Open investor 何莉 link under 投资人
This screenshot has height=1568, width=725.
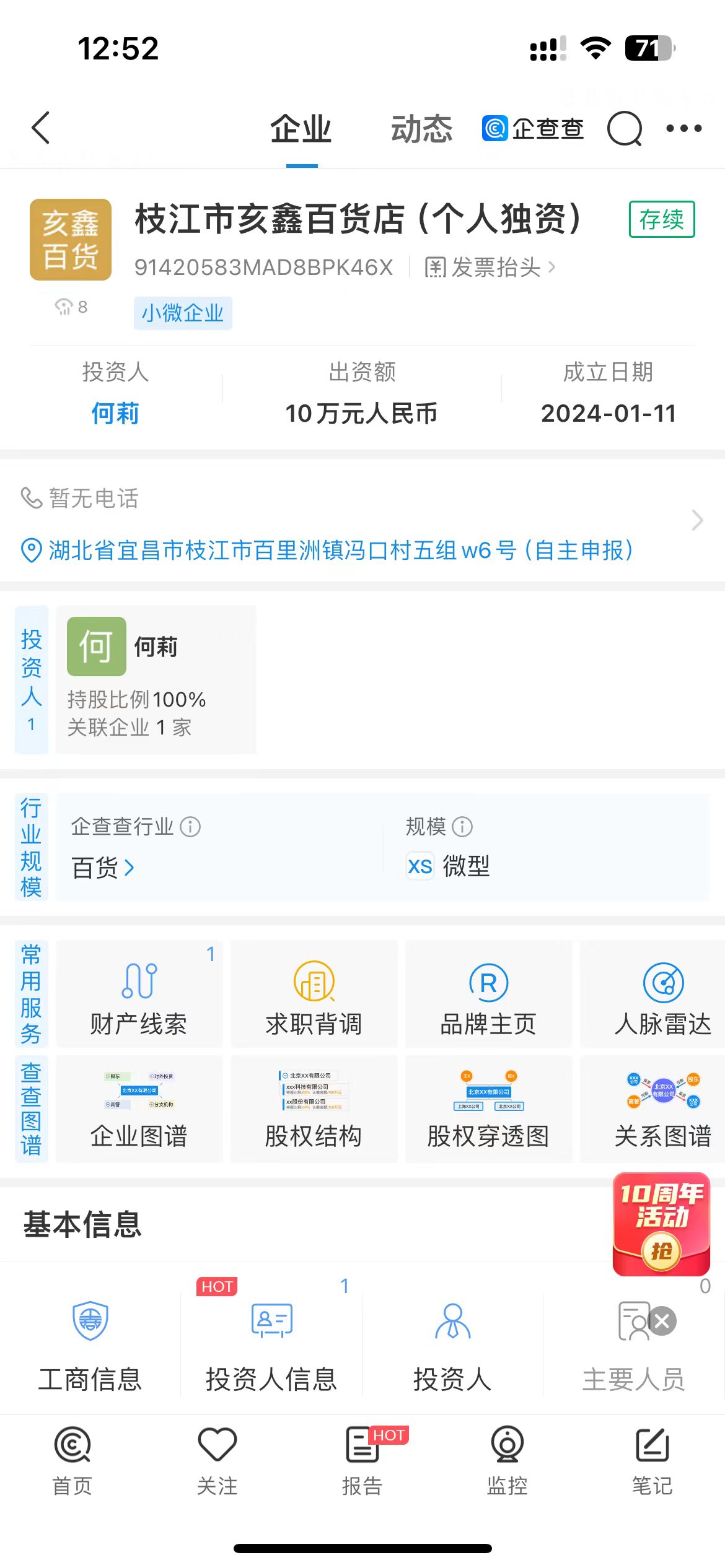[115, 413]
